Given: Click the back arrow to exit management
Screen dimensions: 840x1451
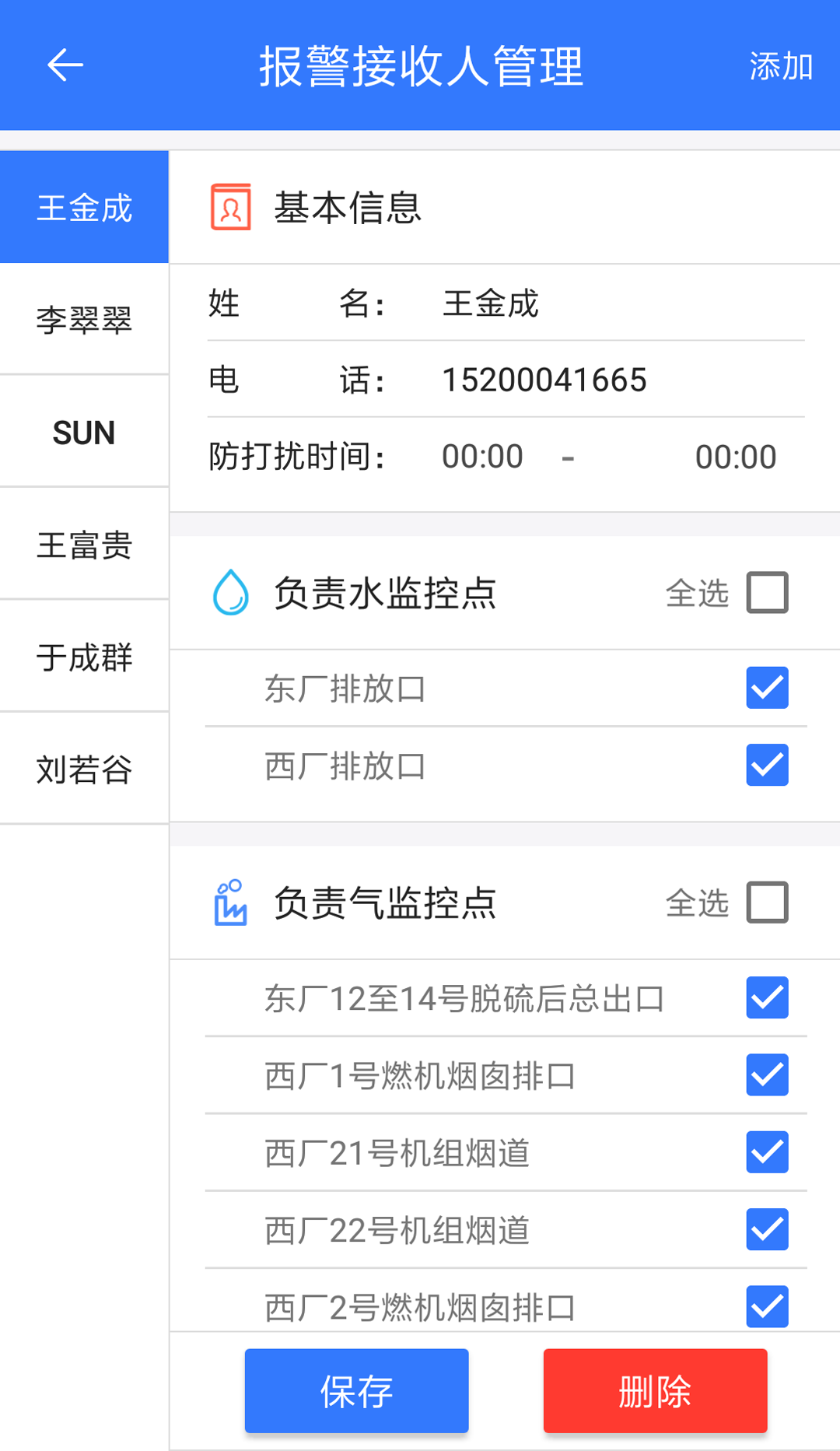Looking at the screenshot, I should pyautogui.click(x=65, y=65).
